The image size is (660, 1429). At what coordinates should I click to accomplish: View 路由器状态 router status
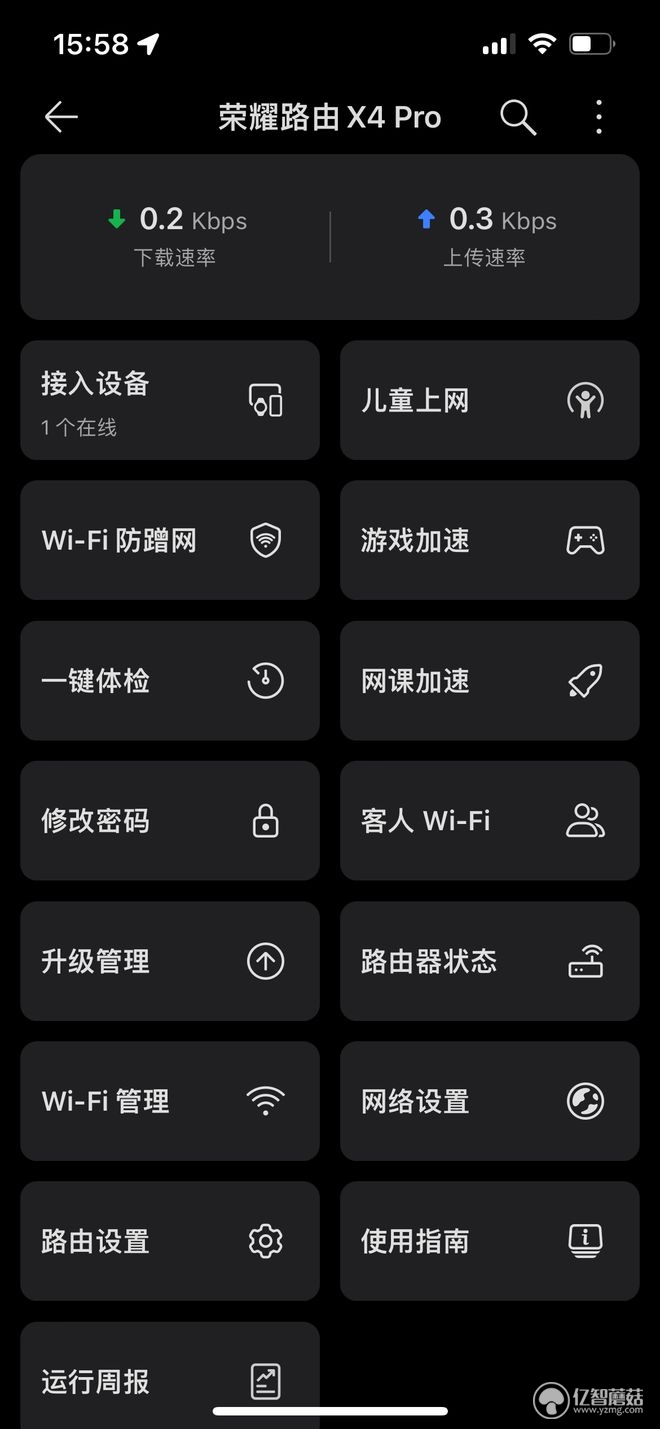coord(490,961)
